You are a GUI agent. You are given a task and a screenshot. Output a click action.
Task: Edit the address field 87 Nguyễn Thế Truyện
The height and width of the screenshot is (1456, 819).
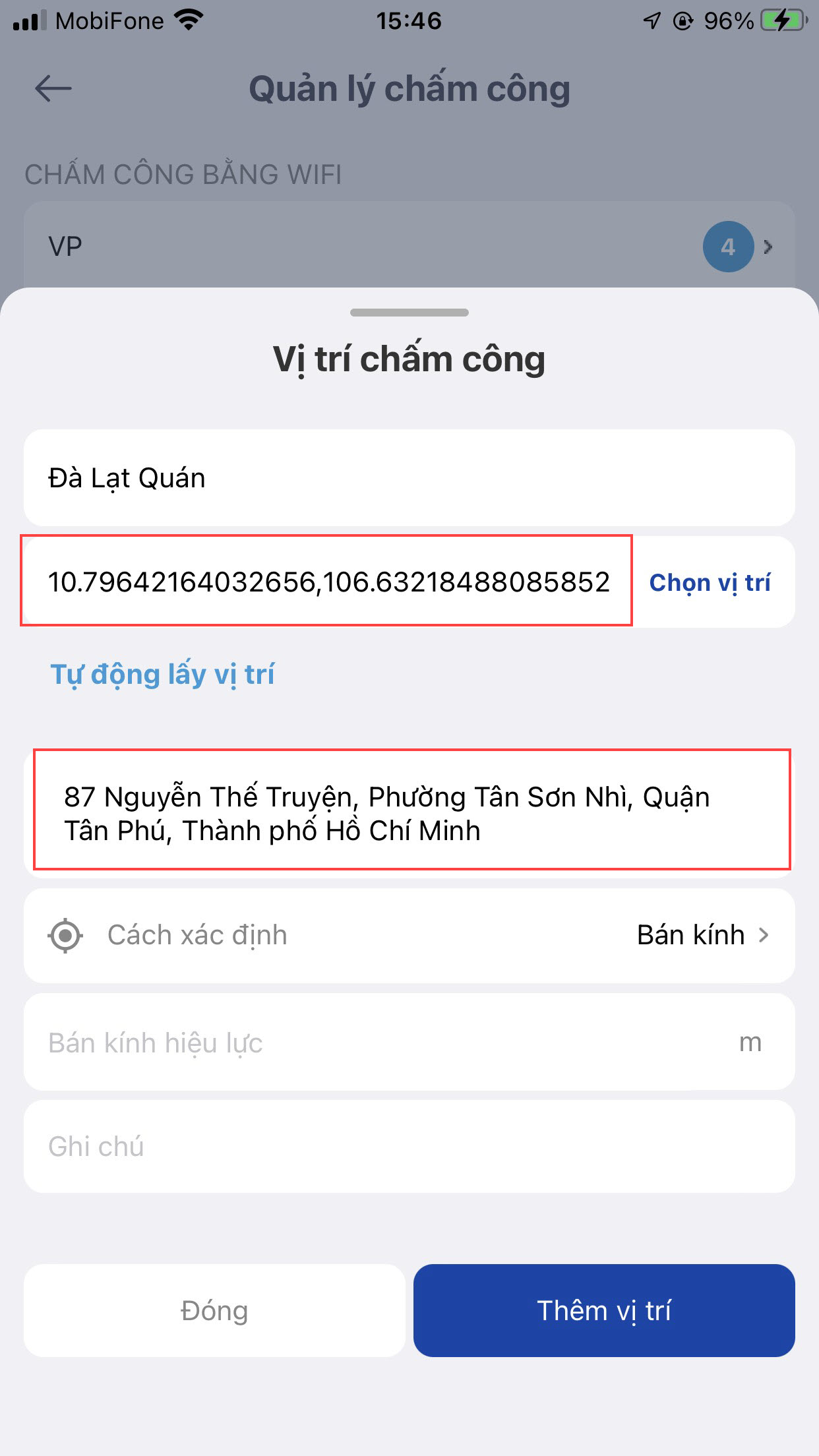click(409, 813)
